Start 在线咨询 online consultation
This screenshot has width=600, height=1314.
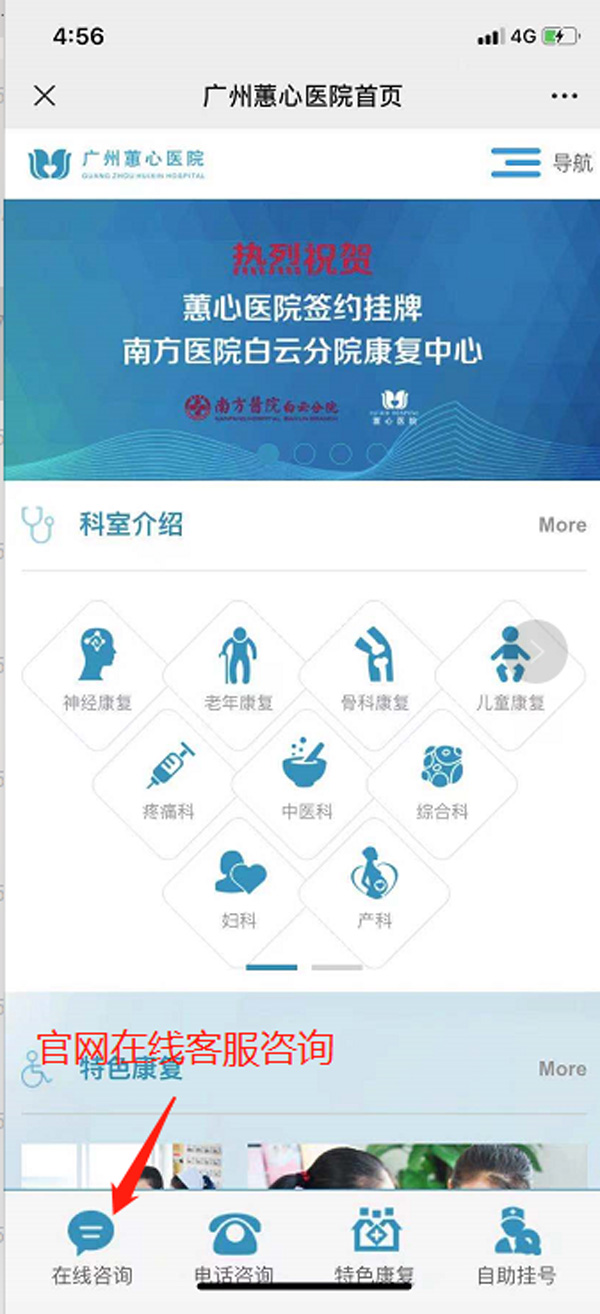(x=91, y=1246)
